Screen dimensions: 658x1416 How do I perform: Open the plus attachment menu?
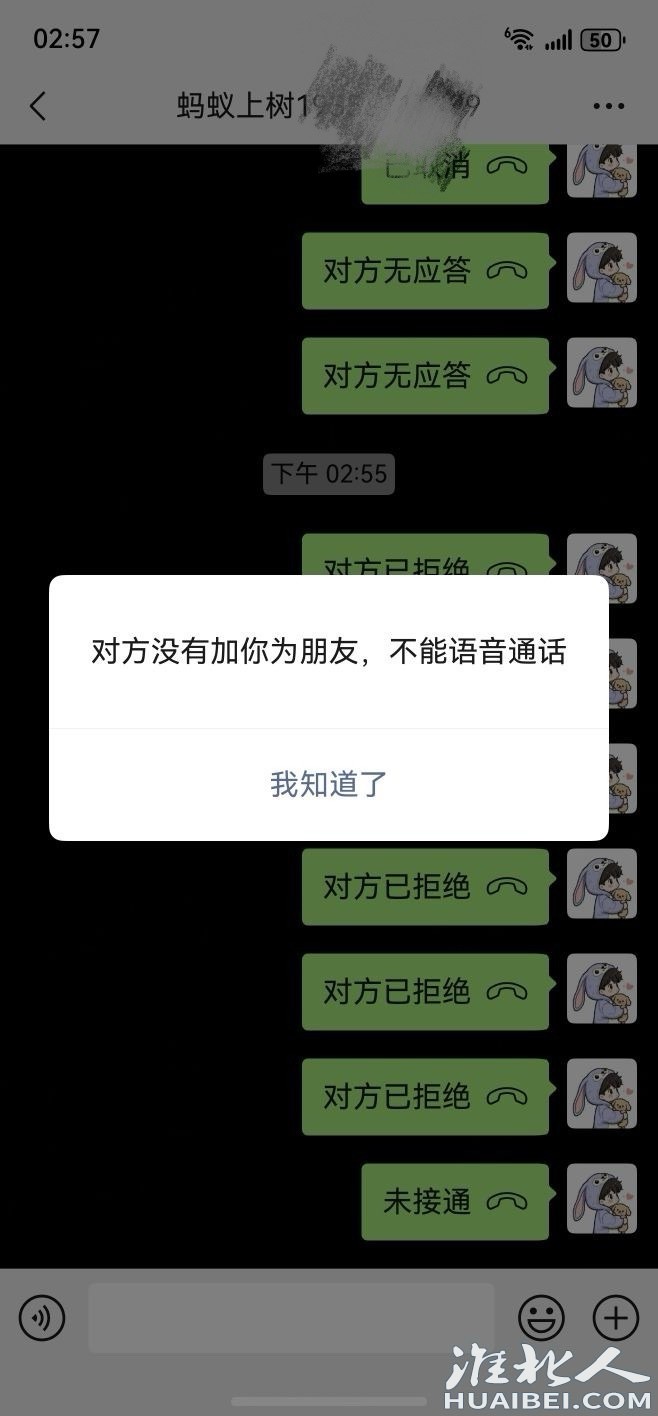(x=616, y=1318)
